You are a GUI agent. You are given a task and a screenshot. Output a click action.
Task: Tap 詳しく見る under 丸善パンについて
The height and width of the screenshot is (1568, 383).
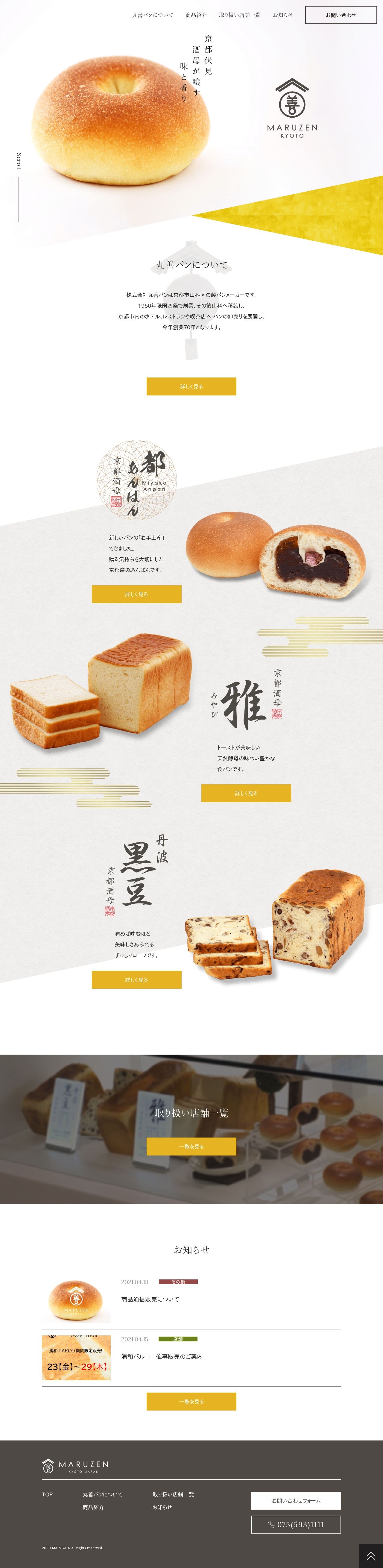tap(191, 386)
